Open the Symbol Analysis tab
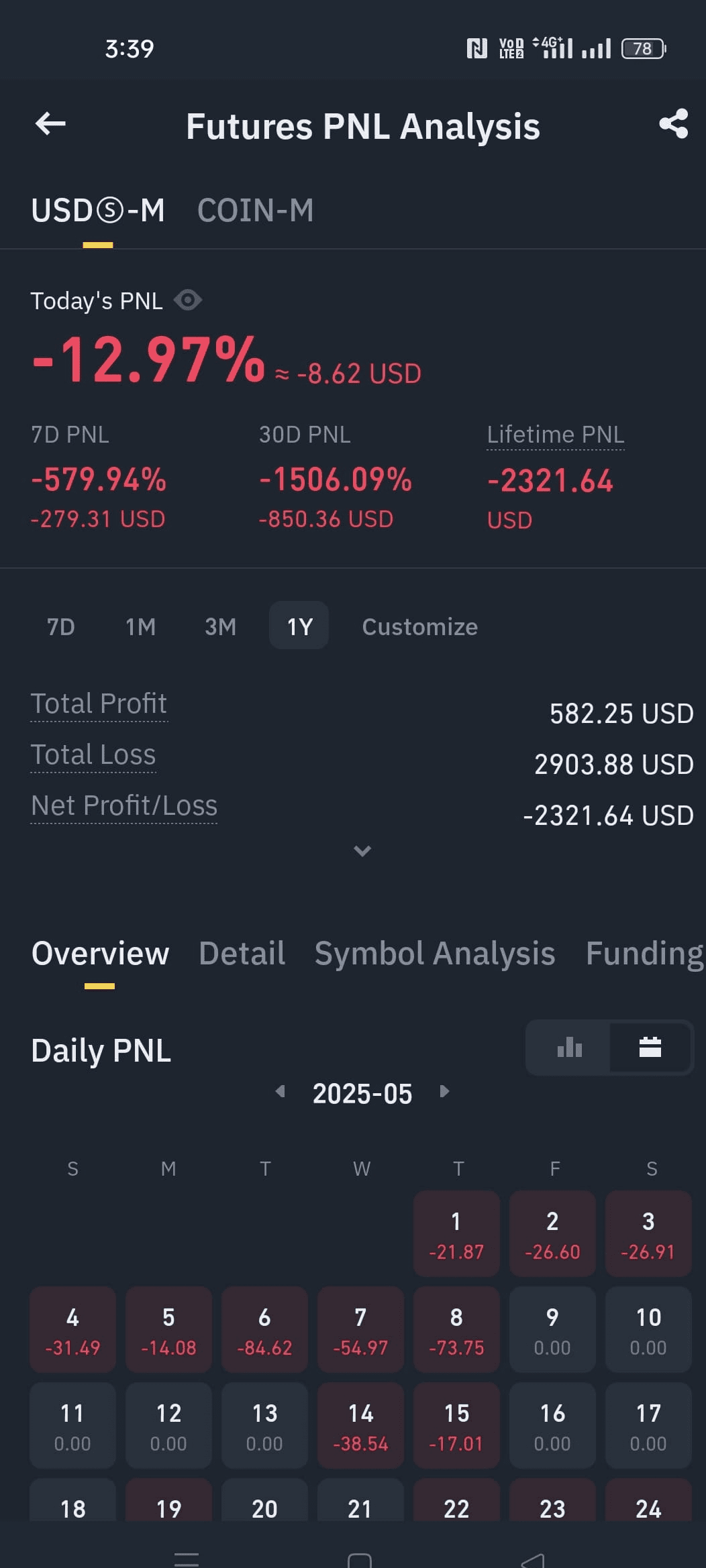Viewport: 706px width, 1568px height. point(435,953)
